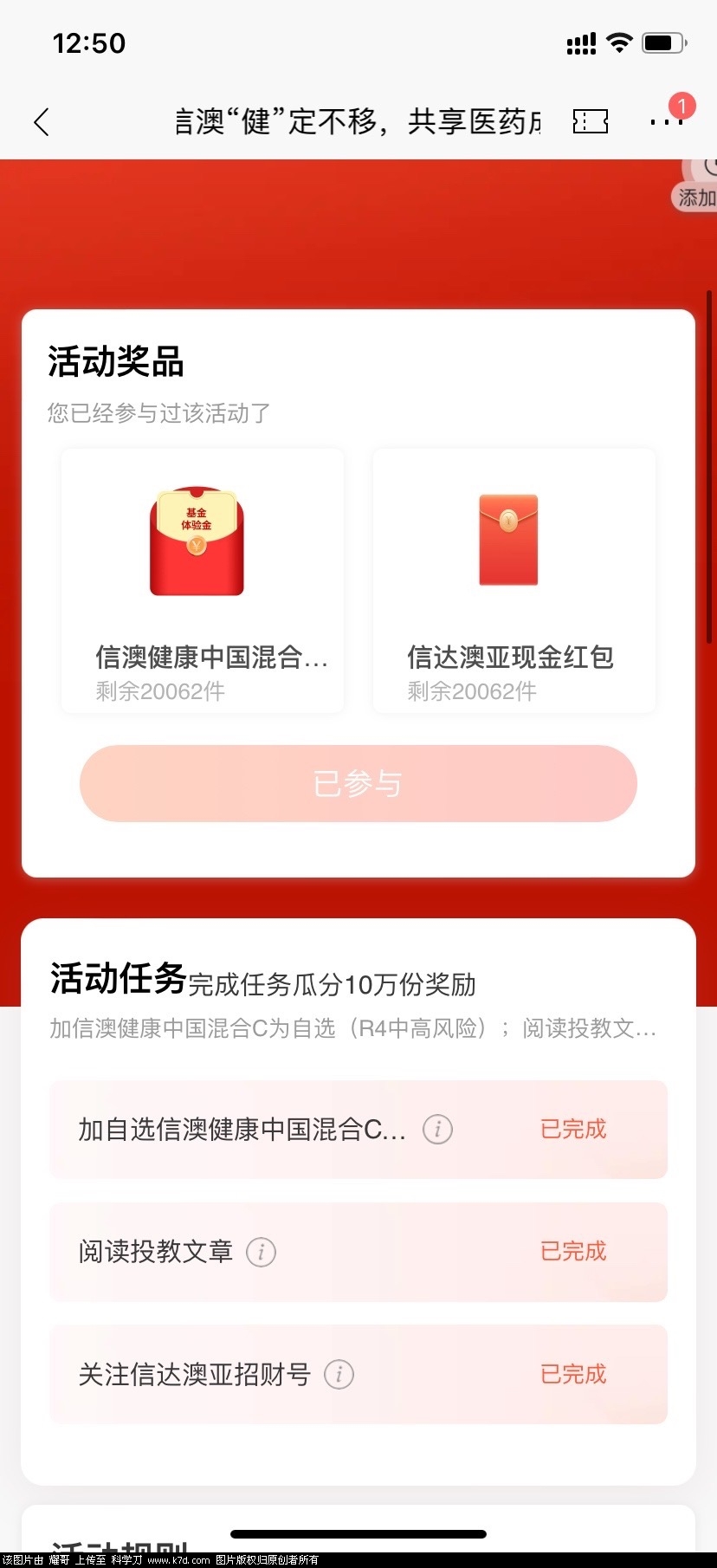717x1568 pixels.
Task: Show info for 阅读投教文章 task
Action: tap(261, 1252)
